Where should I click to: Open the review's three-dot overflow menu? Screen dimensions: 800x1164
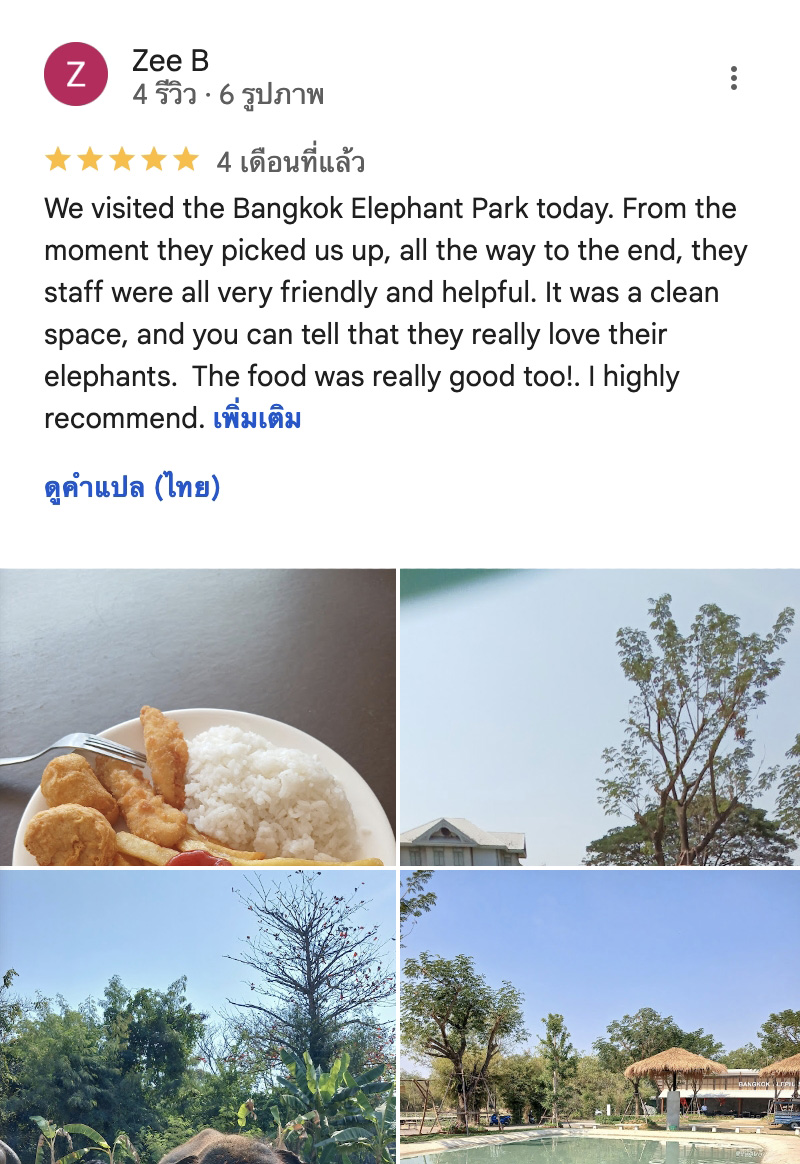[x=734, y=78]
